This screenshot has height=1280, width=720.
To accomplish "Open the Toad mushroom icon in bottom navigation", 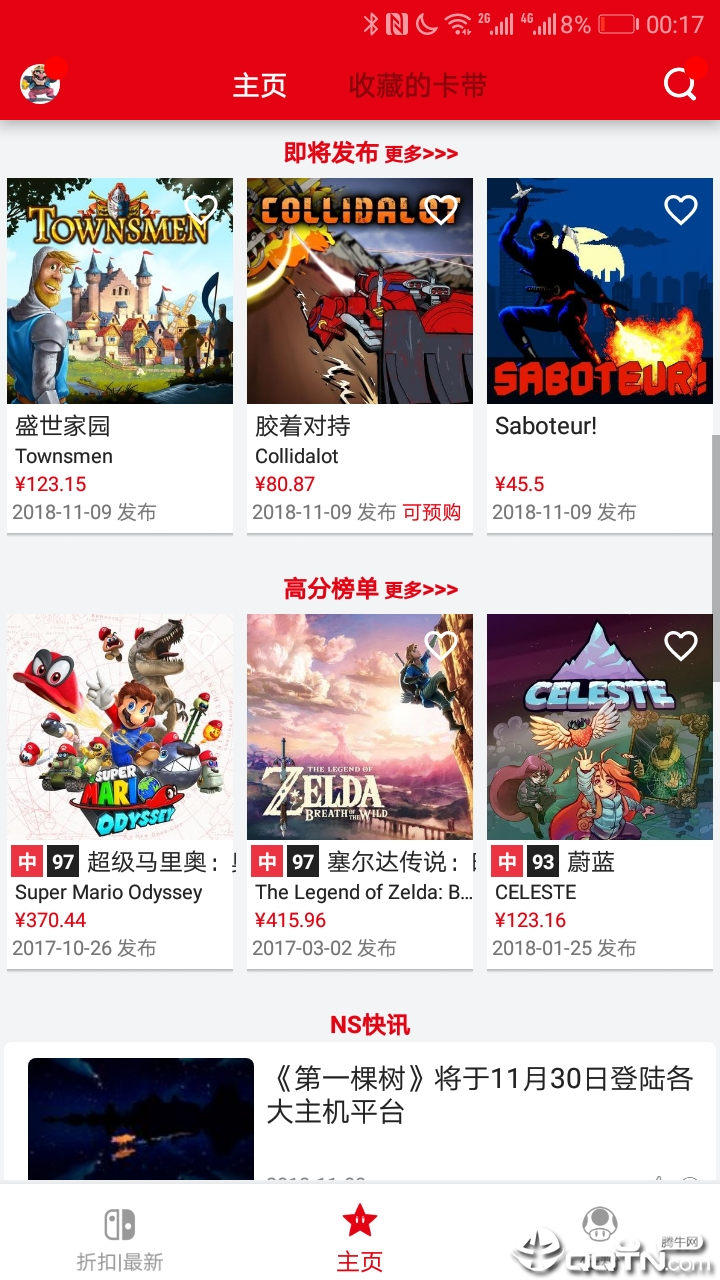I will 599,1221.
